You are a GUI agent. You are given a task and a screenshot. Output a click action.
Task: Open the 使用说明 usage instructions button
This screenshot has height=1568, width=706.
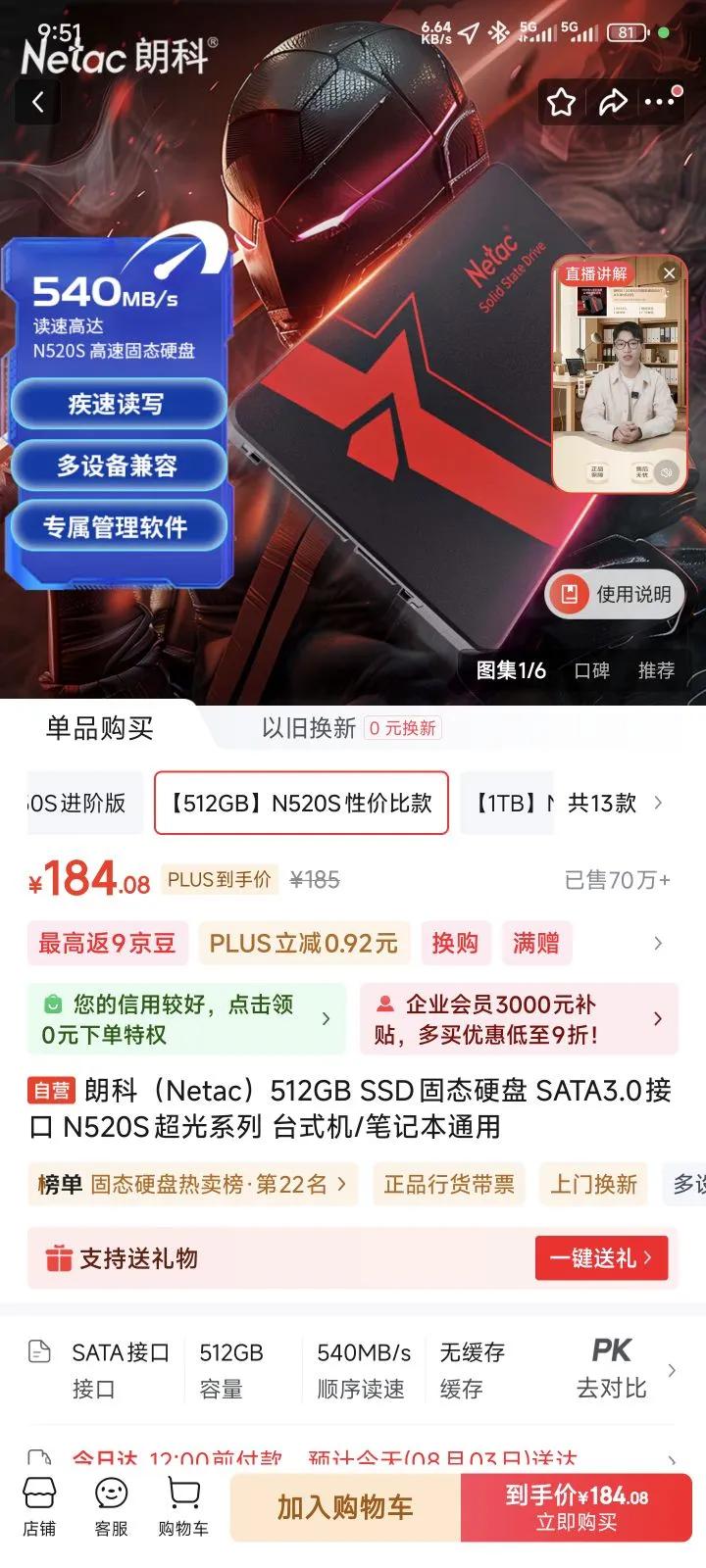tap(614, 594)
